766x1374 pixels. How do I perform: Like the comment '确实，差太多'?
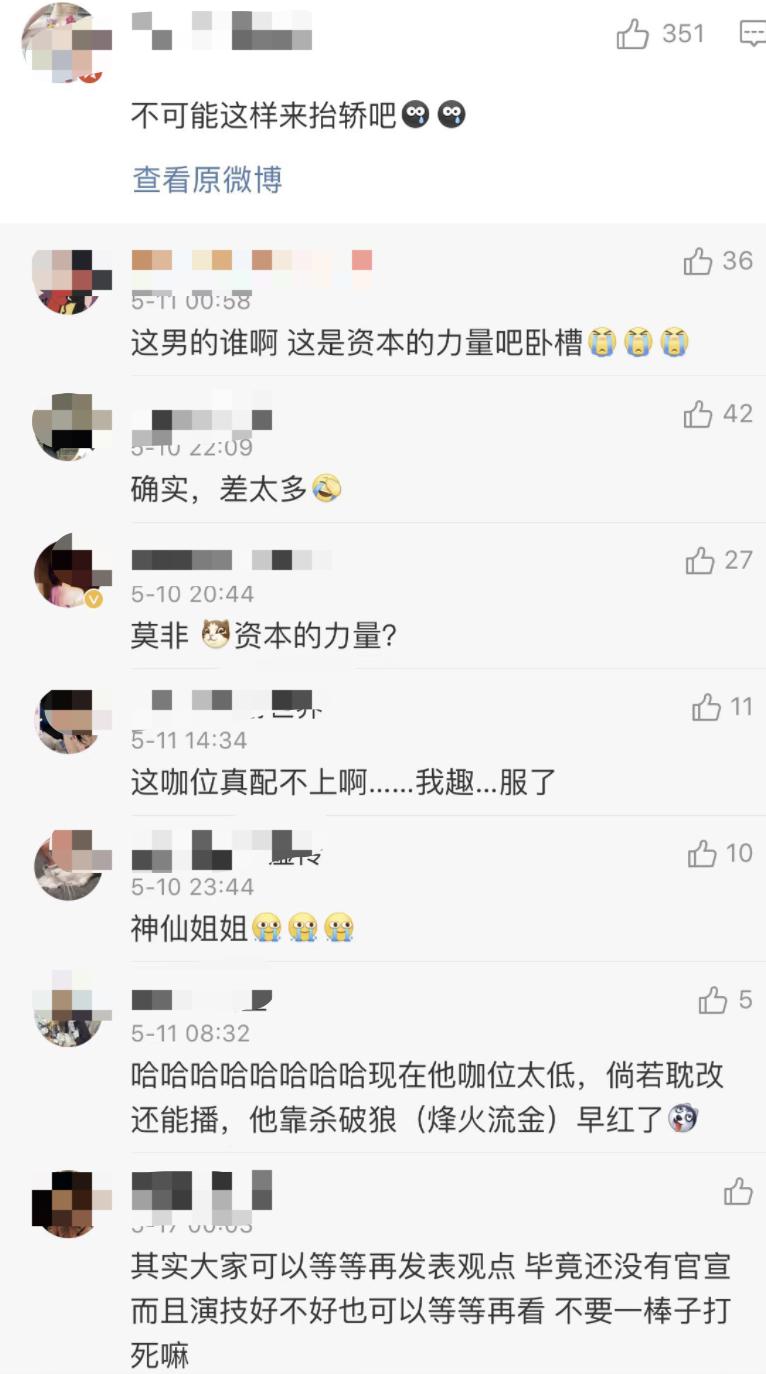pos(698,414)
